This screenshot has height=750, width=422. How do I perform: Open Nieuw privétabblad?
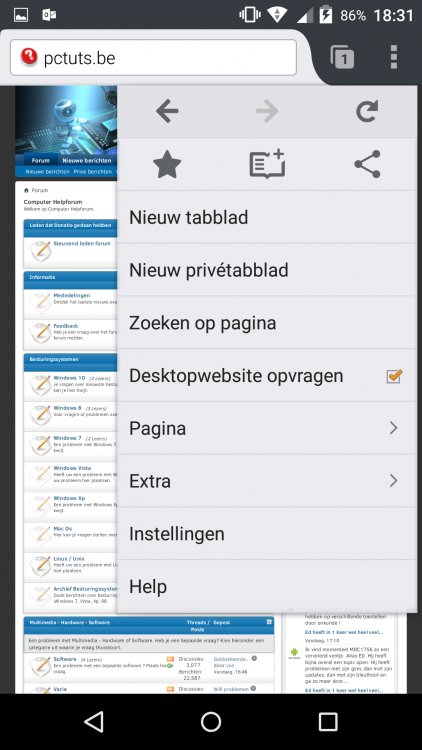tap(267, 270)
